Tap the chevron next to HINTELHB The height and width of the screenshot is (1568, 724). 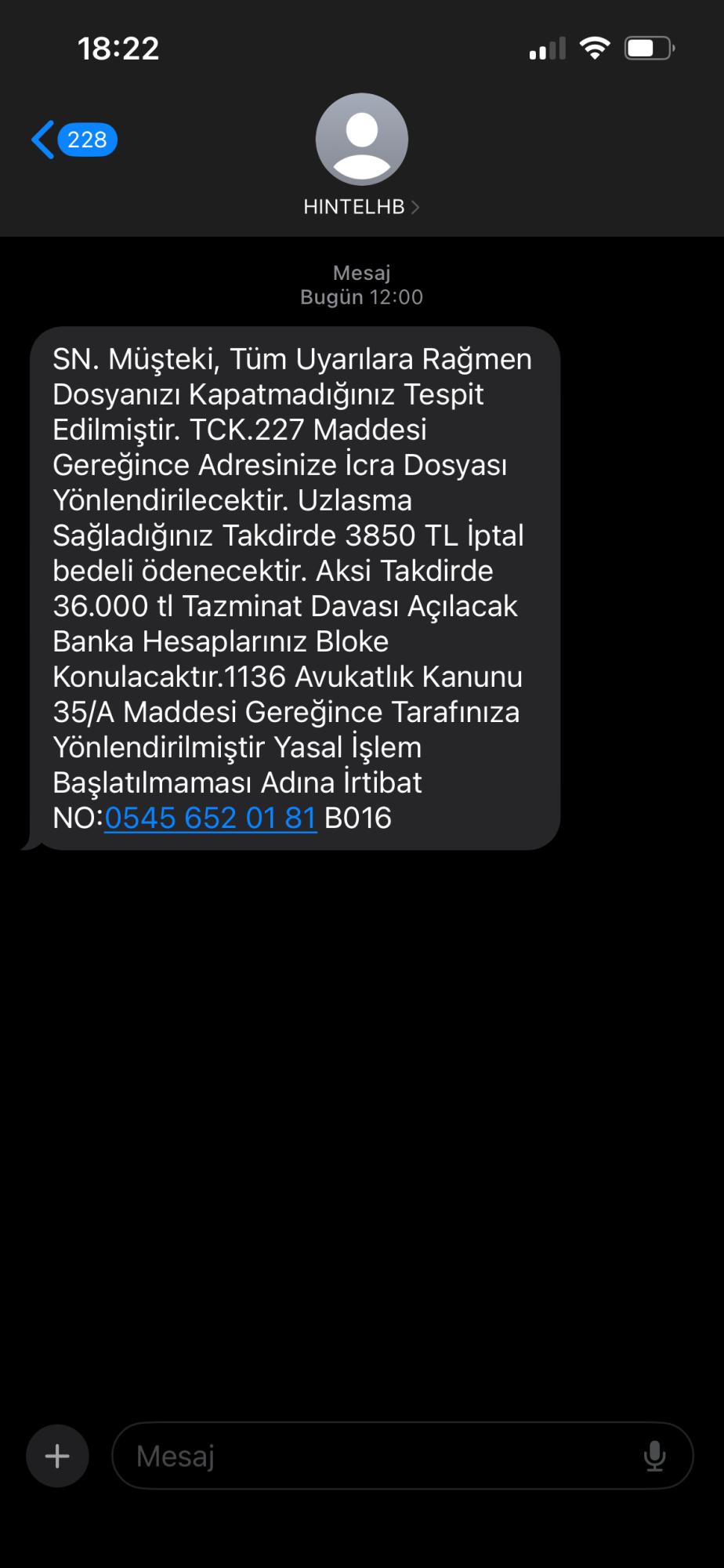pyautogui.click(x=417, y=208)
